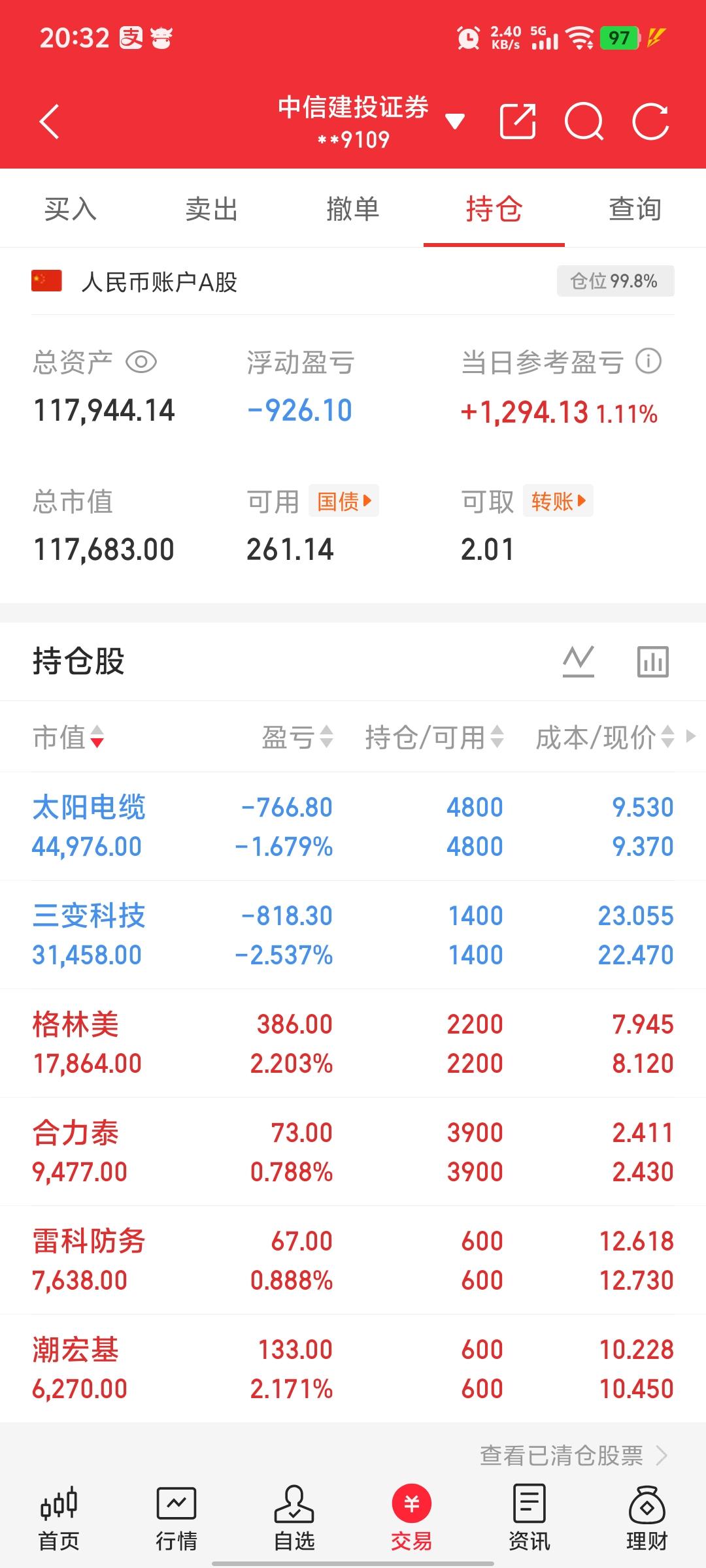Open the 国债 treasury bond expander

[x=343, y=500]
